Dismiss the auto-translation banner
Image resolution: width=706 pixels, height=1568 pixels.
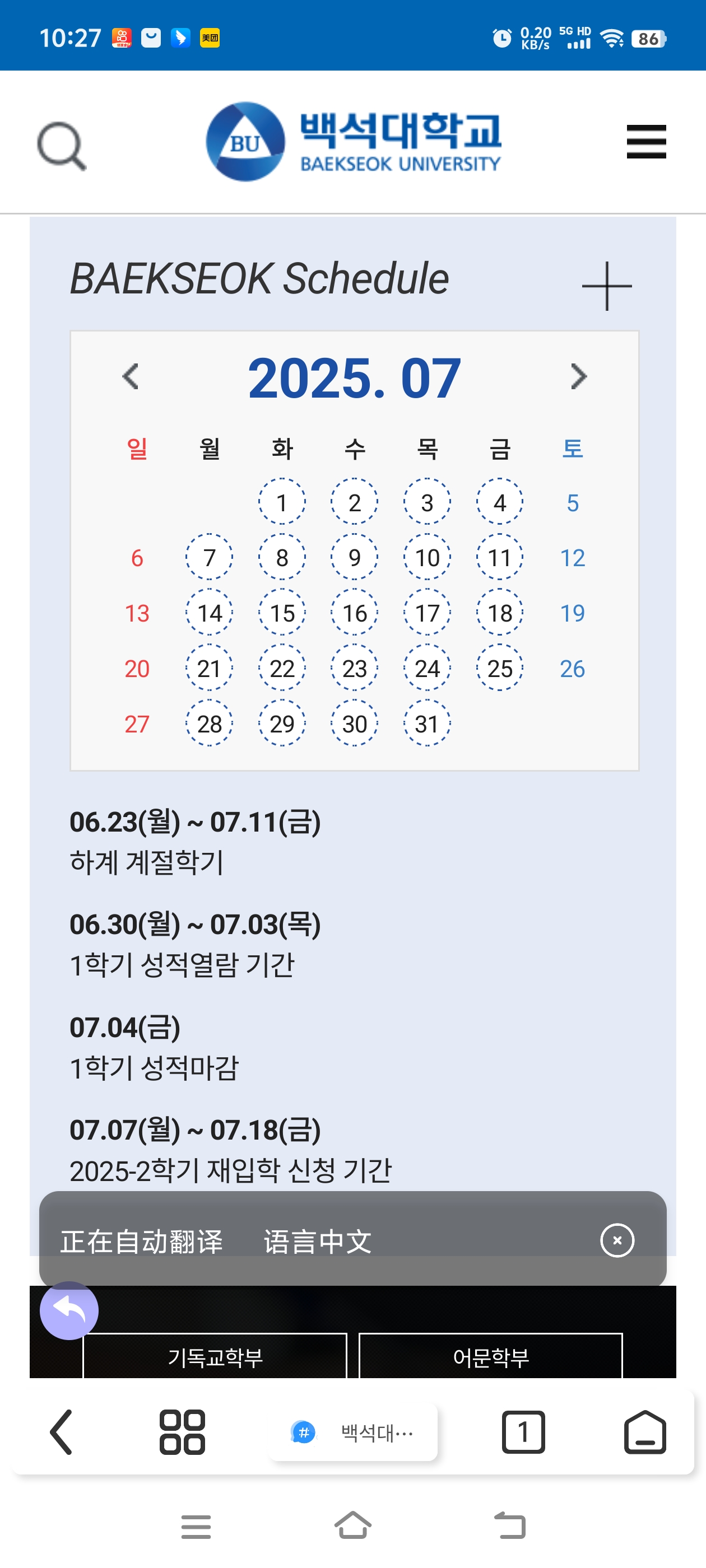click(617, 1240)
